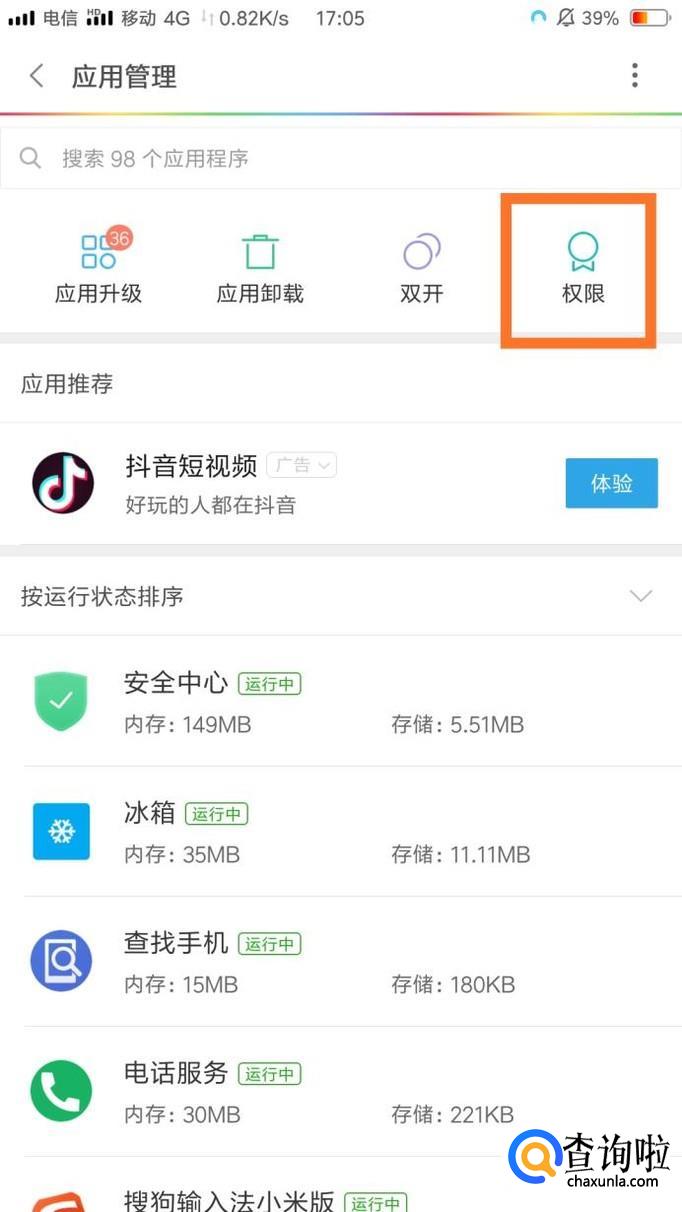Open 查找手机 app details

point(340,962)
